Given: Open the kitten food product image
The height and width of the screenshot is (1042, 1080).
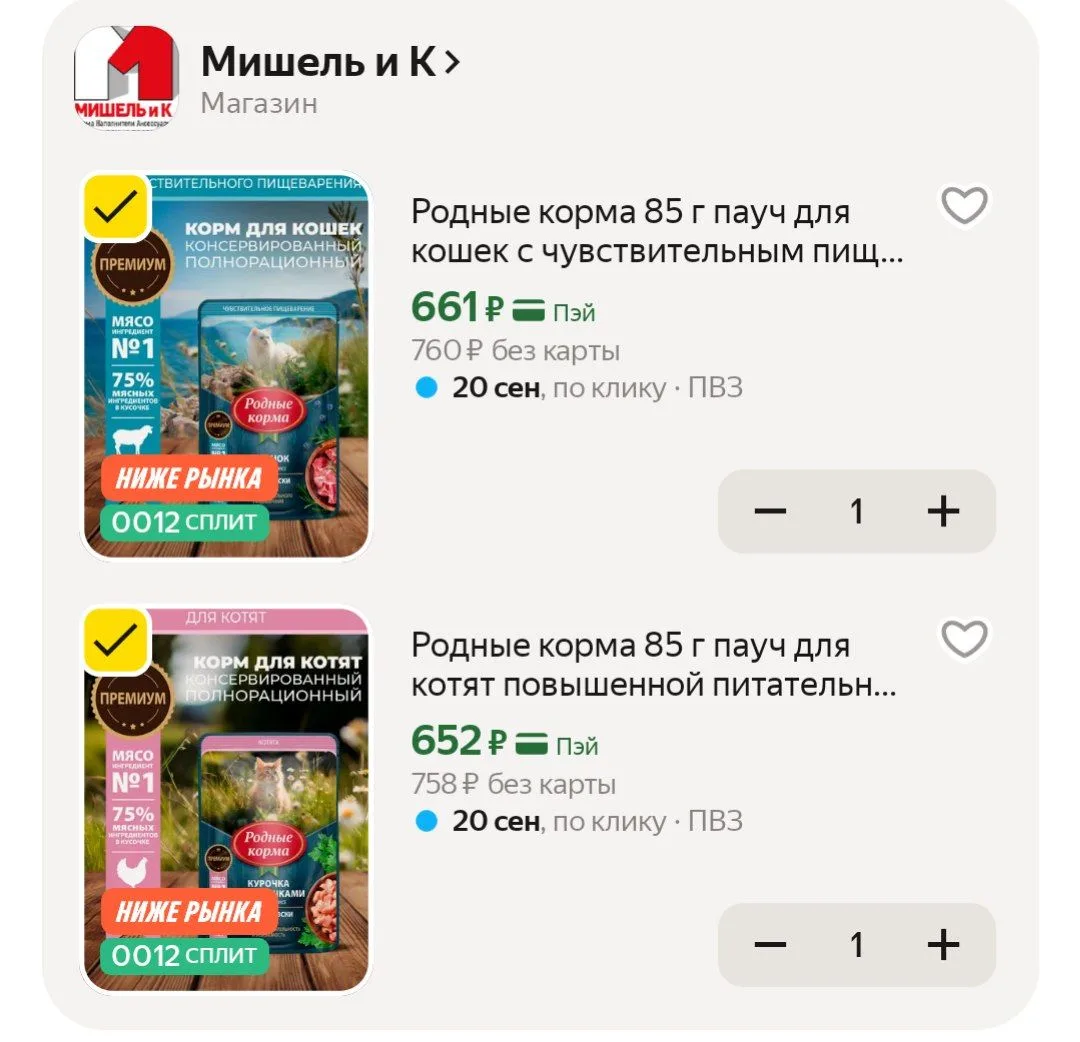Looking at the screenshot, I should point(226,799).
